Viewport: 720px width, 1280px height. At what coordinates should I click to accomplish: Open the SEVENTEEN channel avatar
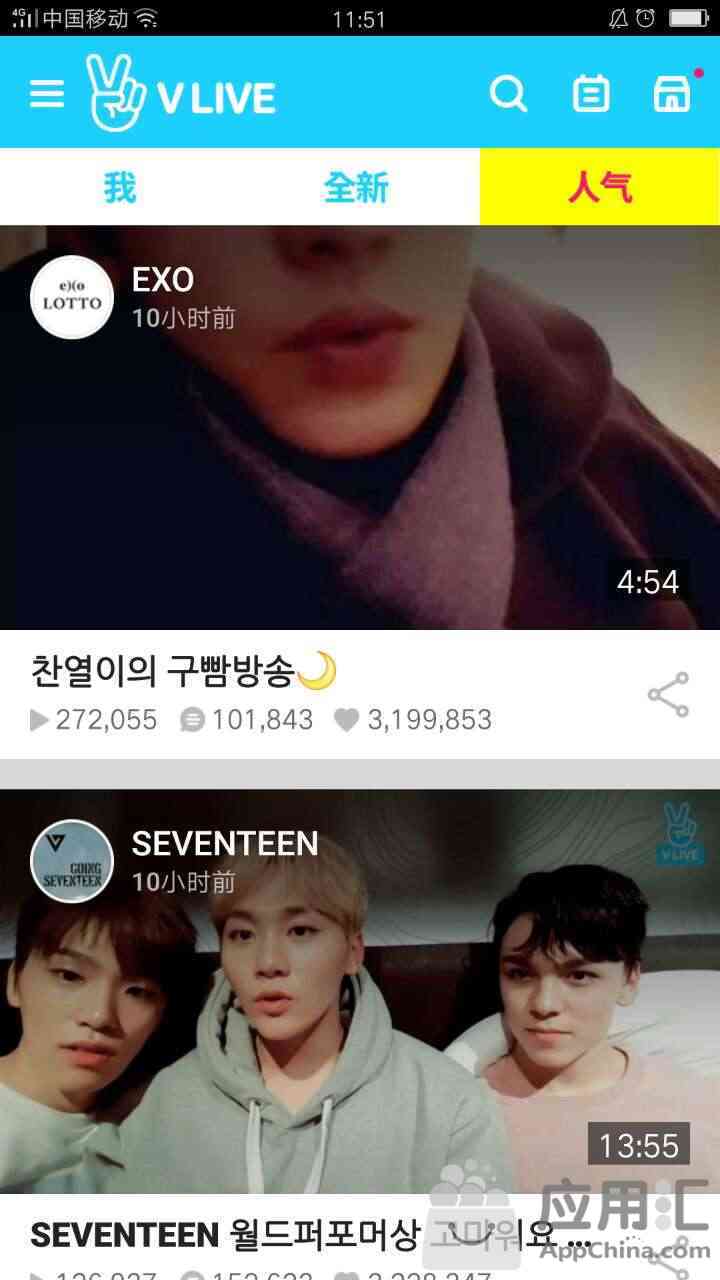click(x=72, y=861)
